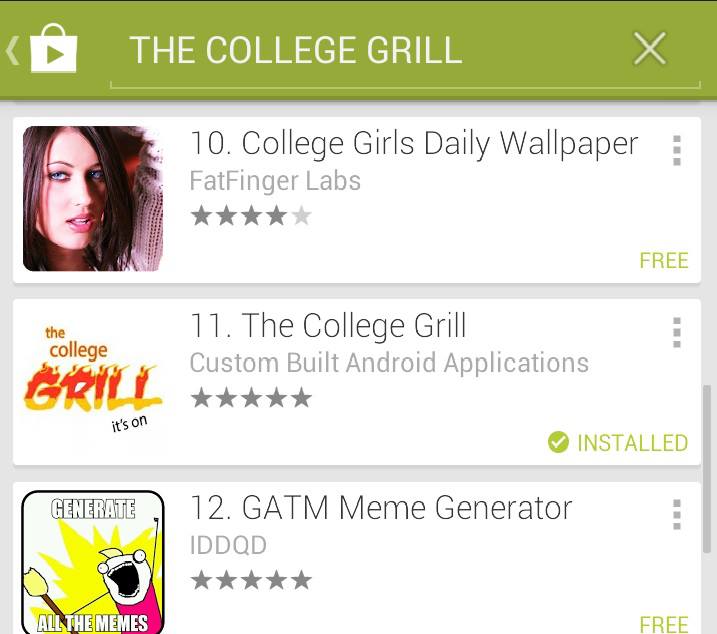The width and height of the screenshot is (717, 634).
Task: Open overflow menu for The College Grill
Action: click(677, 332)
